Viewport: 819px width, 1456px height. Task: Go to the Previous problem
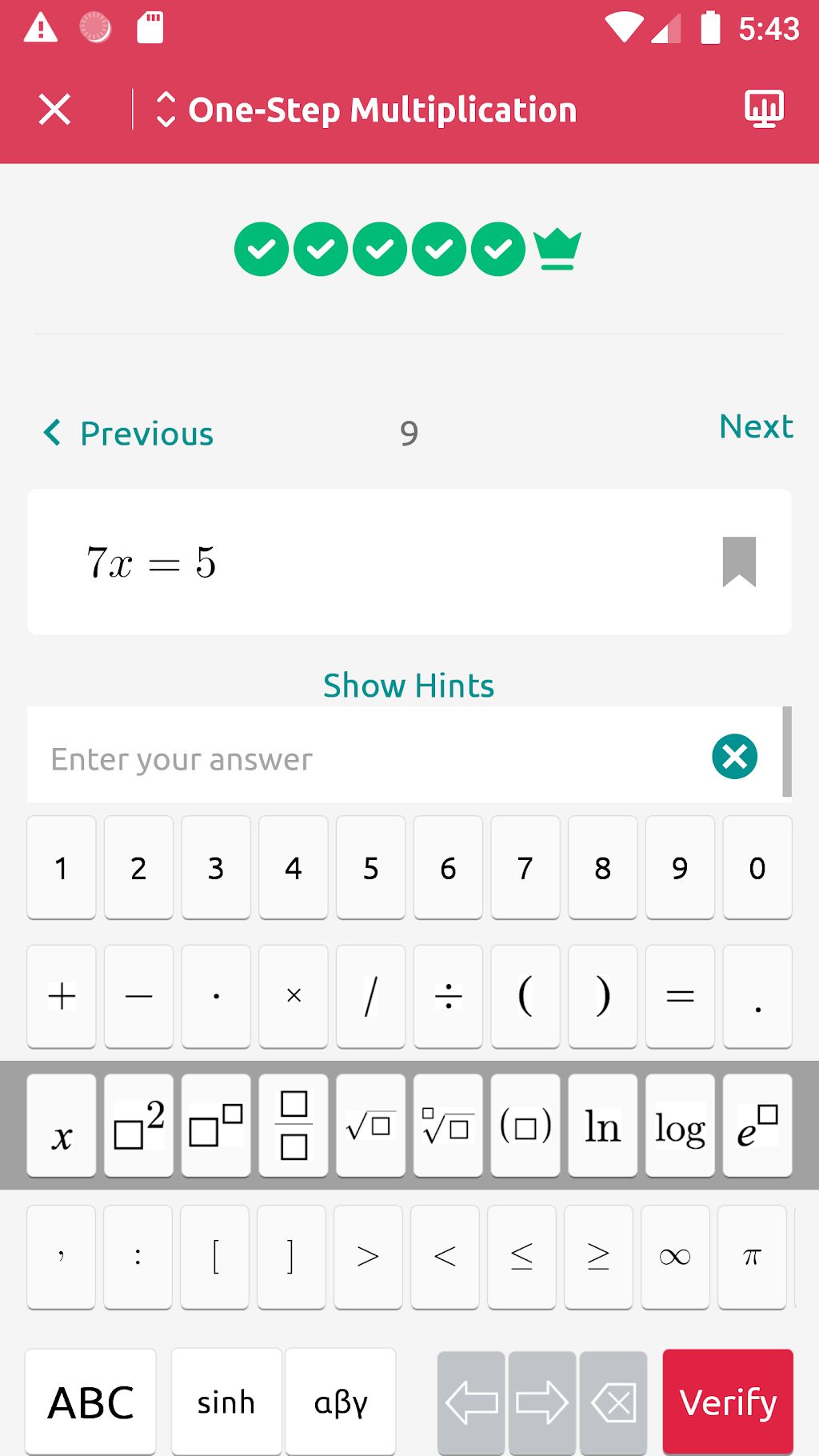click(129, 434)
